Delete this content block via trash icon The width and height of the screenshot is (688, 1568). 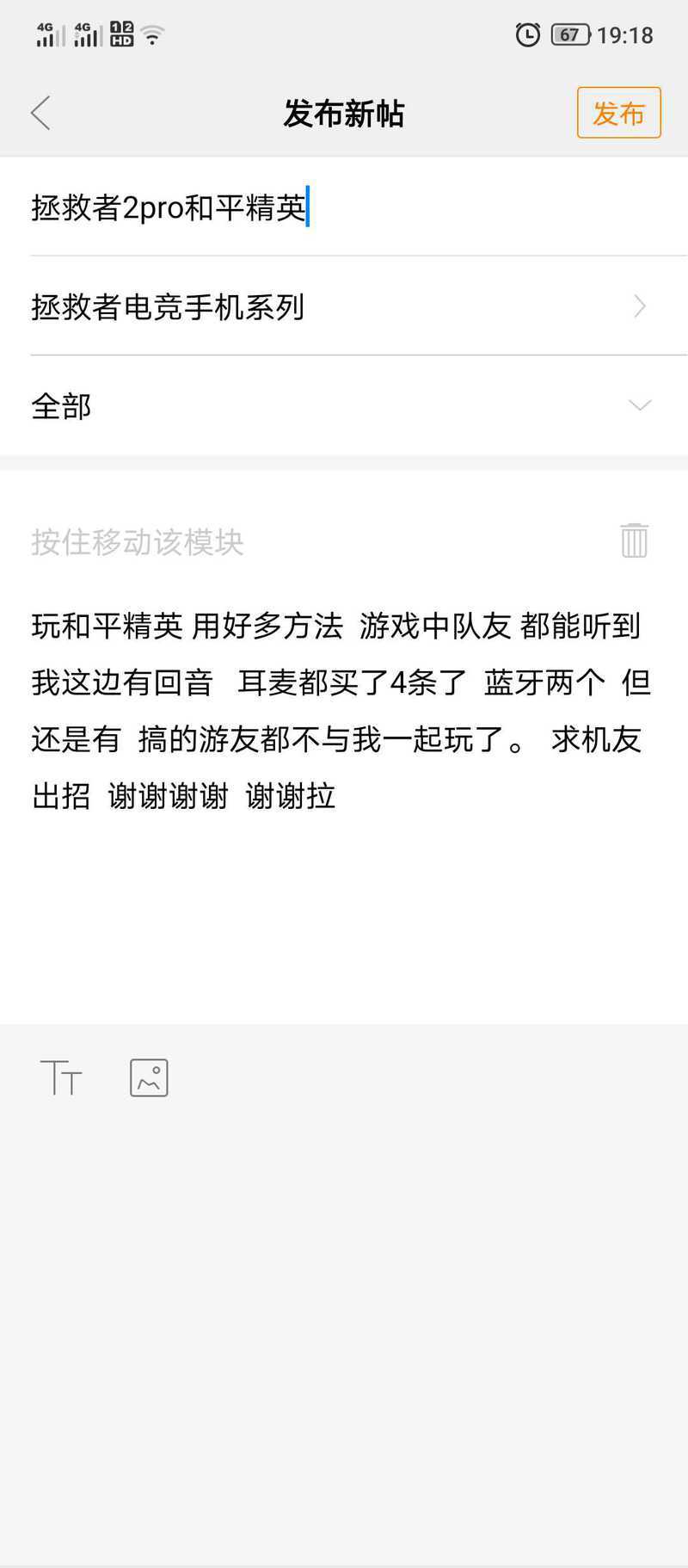634,540
